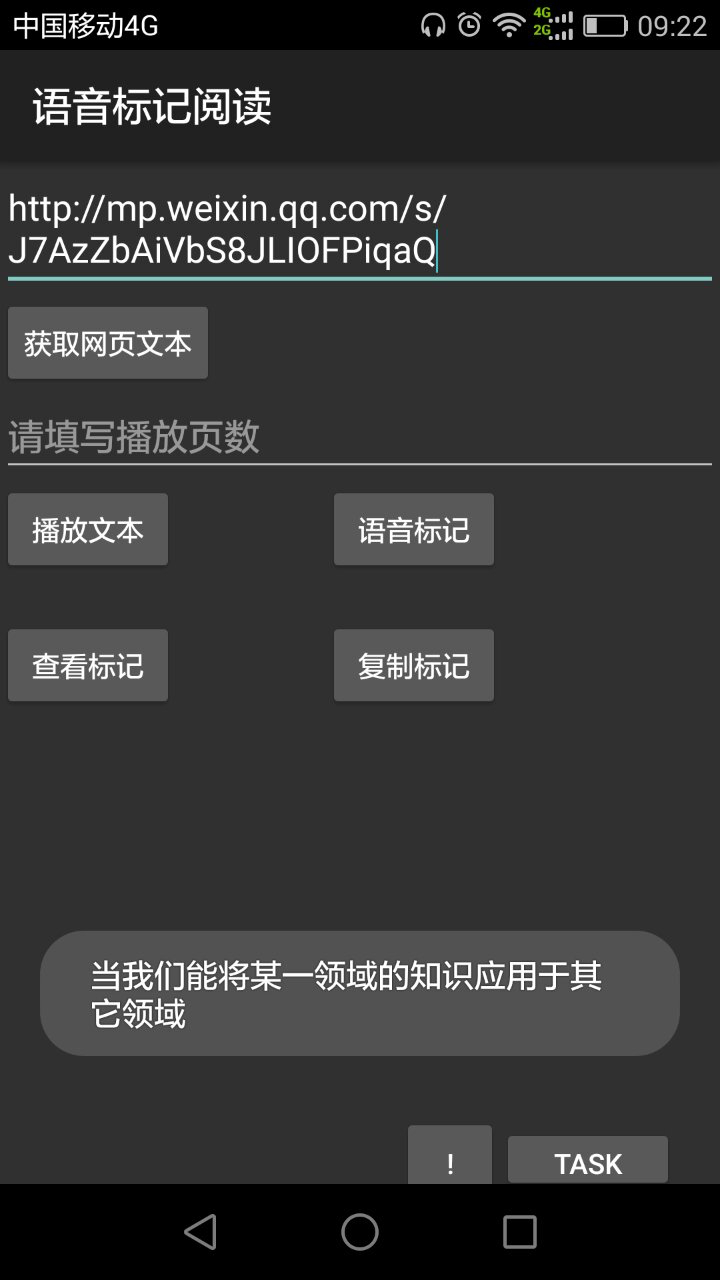This screenshot has width=720, height=1280.
Task: Tap the exclamation mark button
Action: coord(450,1157)
